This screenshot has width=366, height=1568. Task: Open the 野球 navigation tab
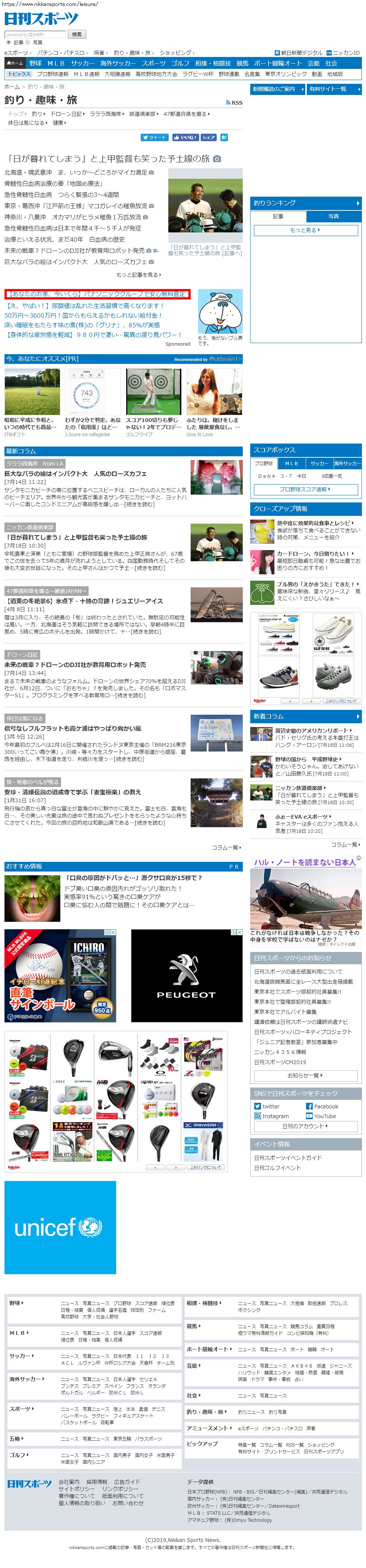tap(35, 63)
